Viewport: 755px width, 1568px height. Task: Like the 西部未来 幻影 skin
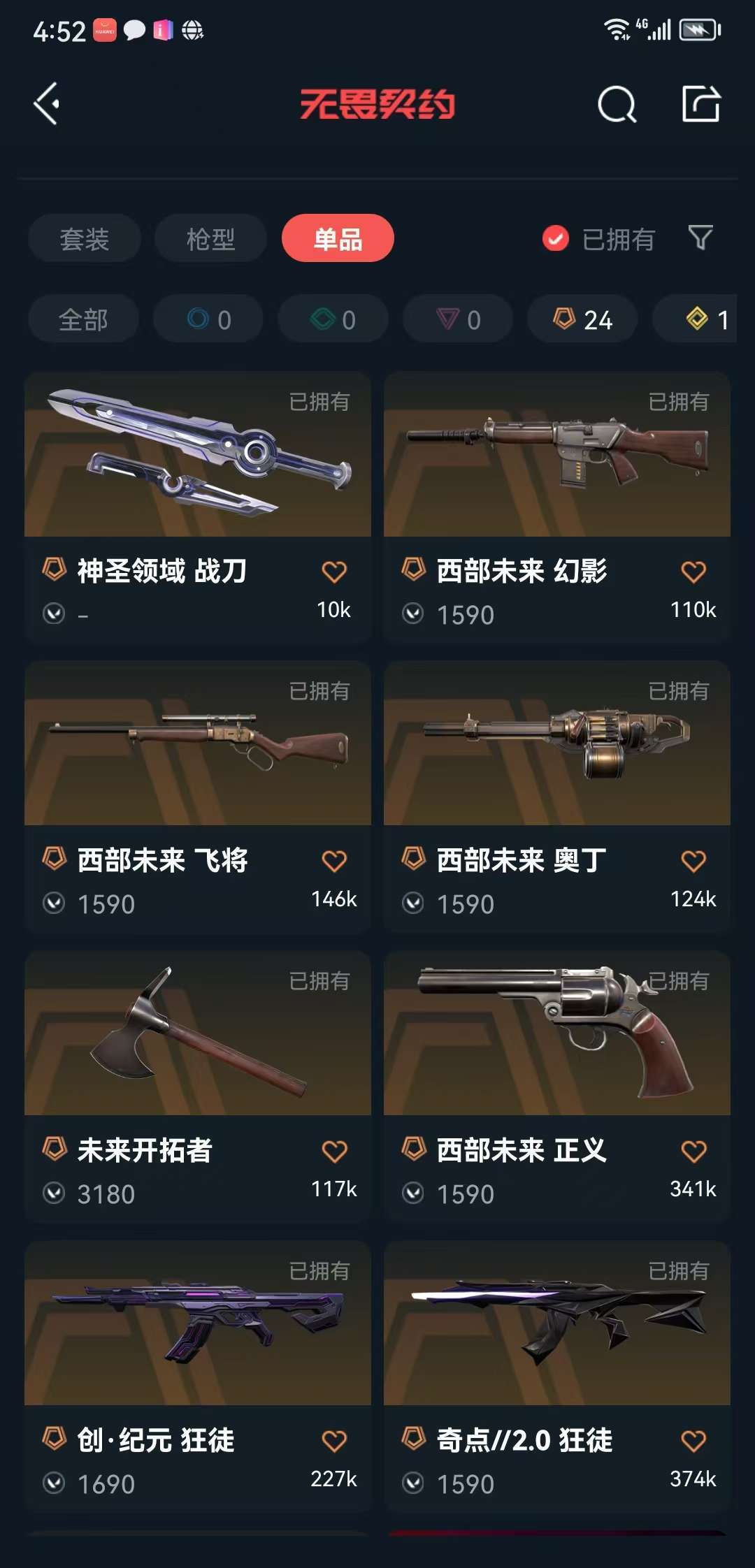tap(693, 572)
